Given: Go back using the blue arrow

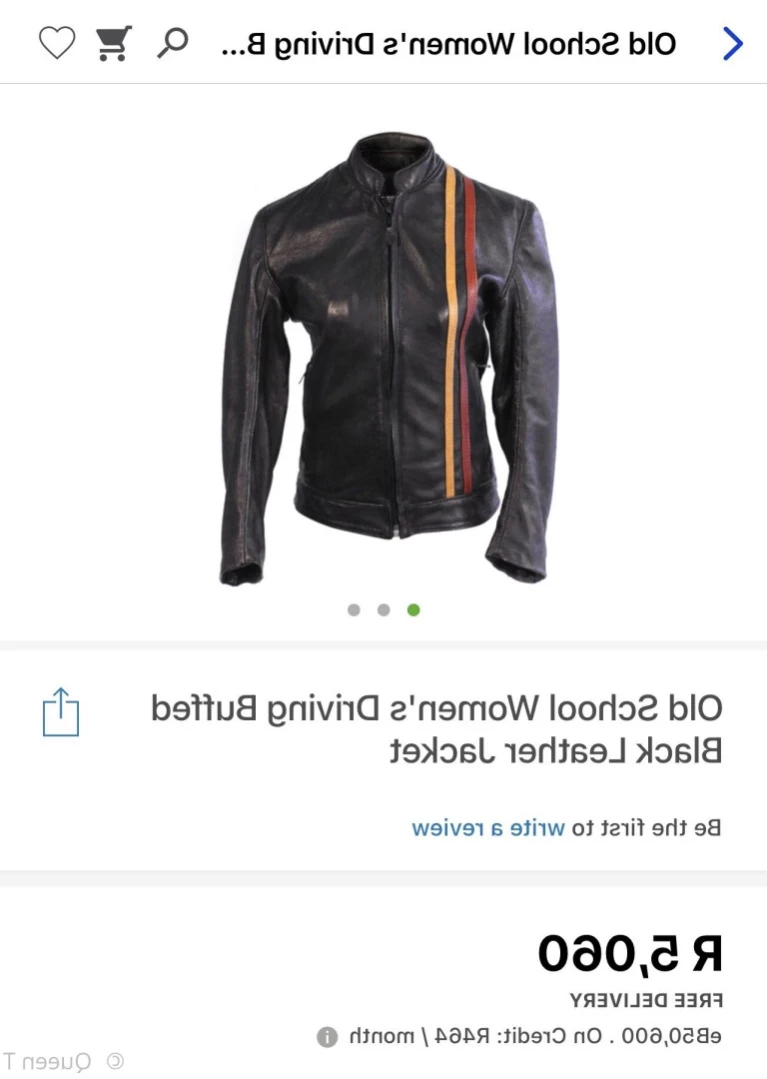Looking at the screenshot, I should (x=733, y=43).
